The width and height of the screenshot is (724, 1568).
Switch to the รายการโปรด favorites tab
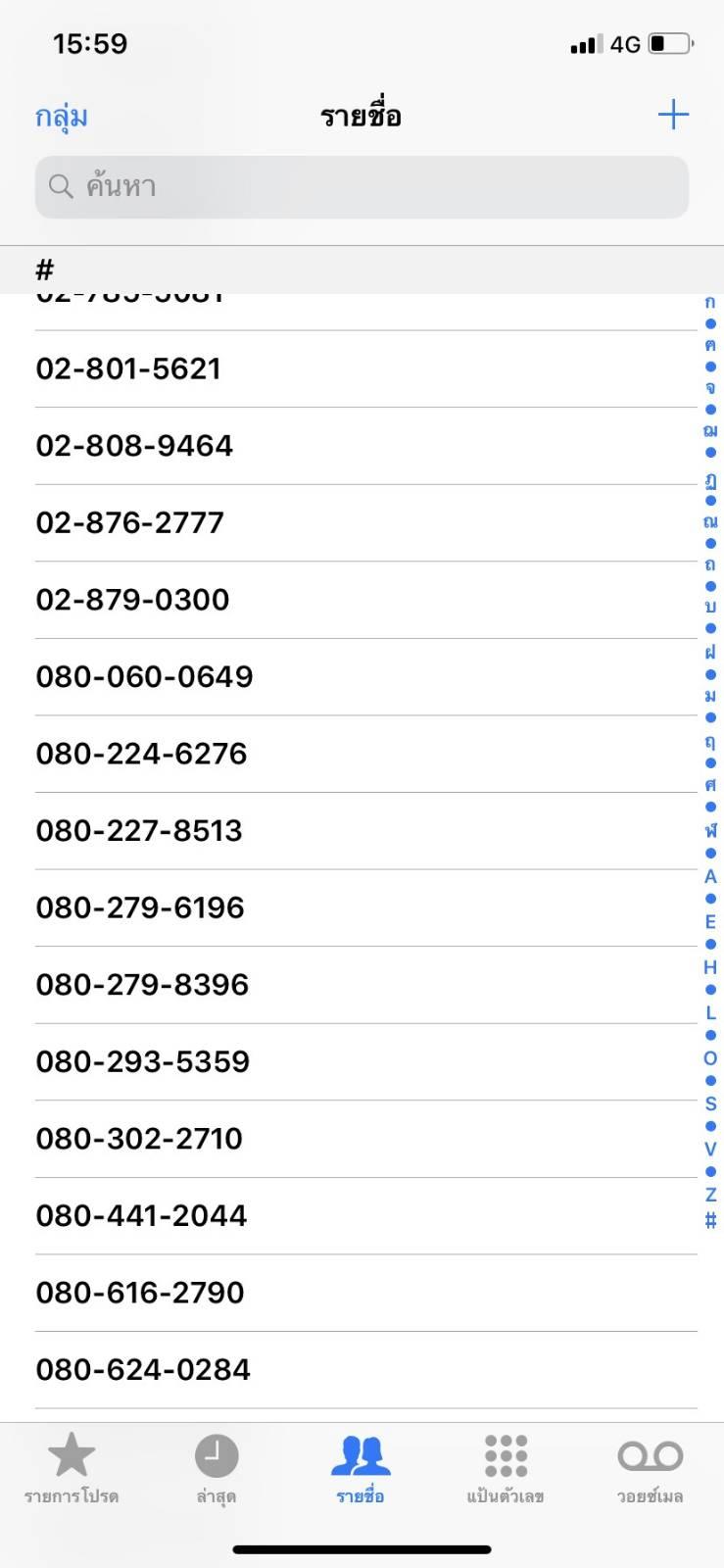(x=72, y=1468)
